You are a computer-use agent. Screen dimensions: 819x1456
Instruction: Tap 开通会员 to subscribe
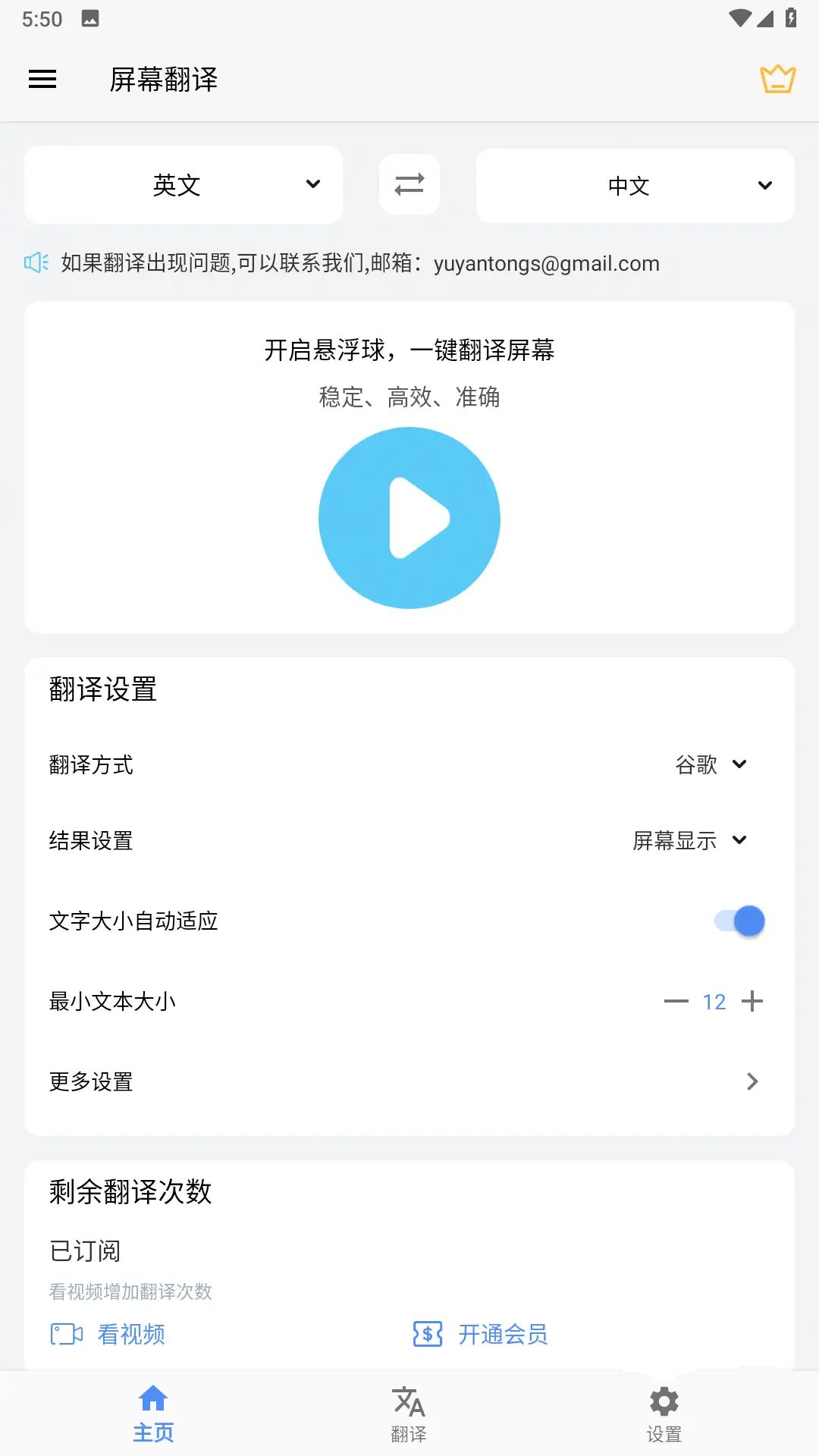[x=481, y=1334]
